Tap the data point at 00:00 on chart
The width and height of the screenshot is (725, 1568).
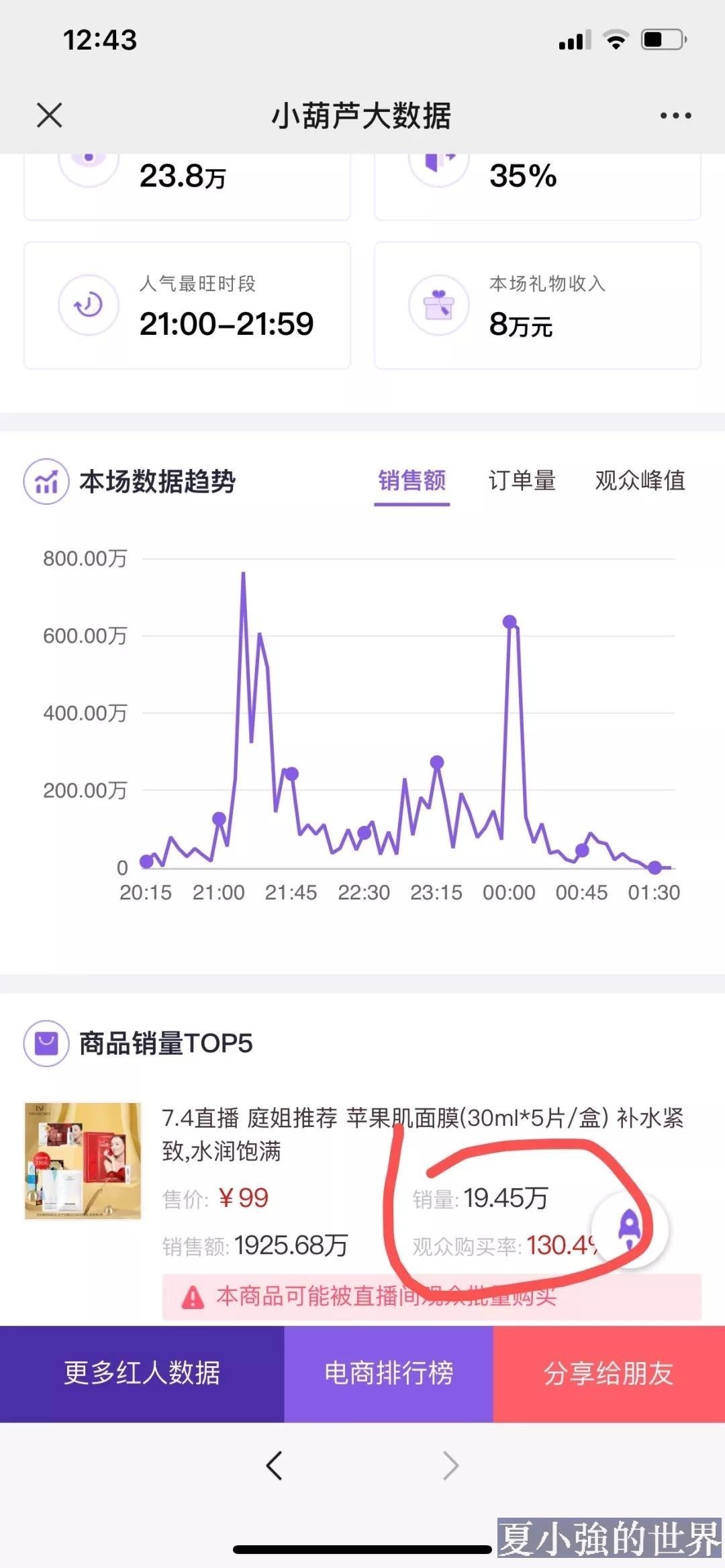point(510,622)
